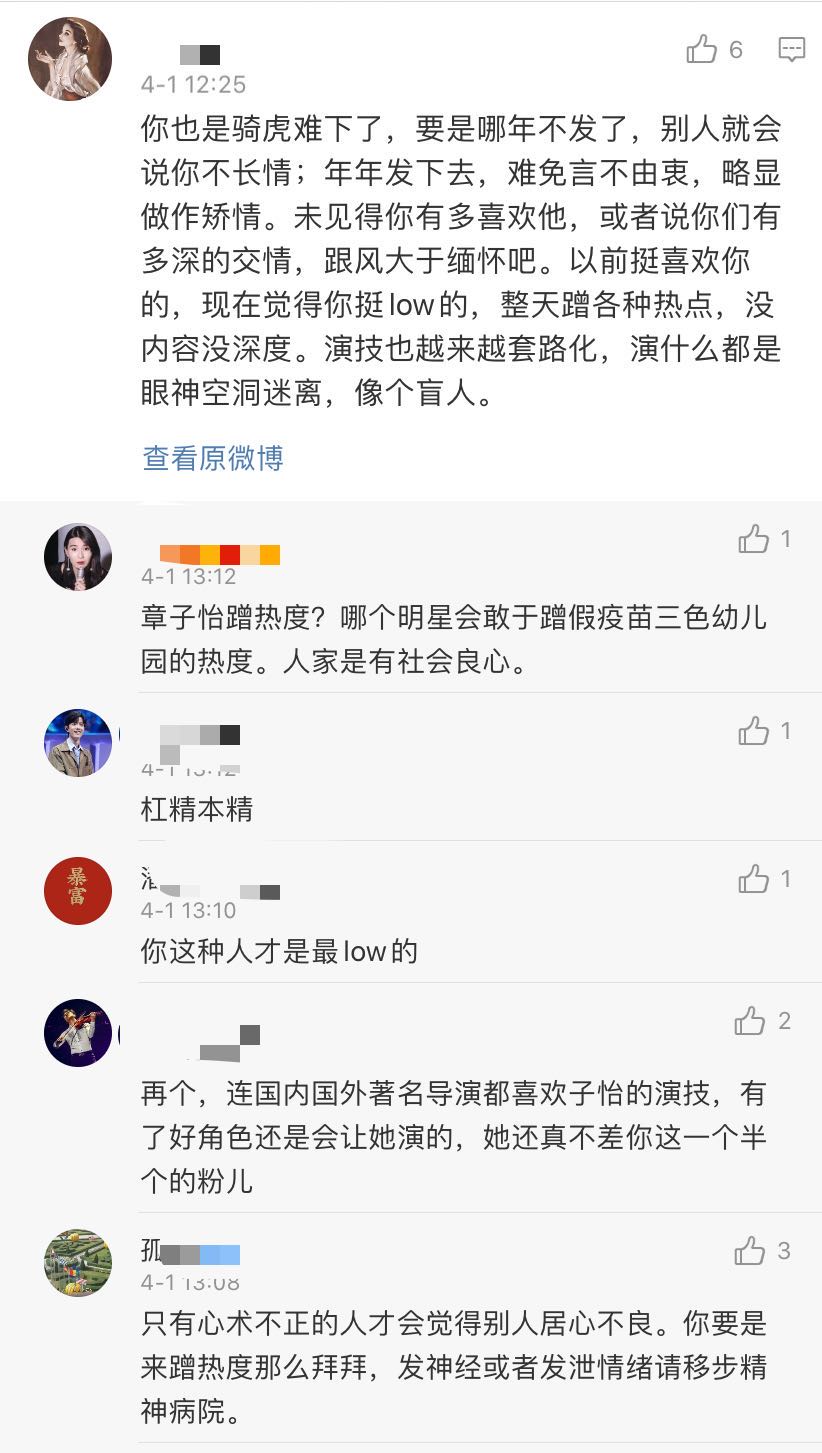Like the 你这种人才是最low的 reply
The image size is (822, 1453).
click(754, 879)
